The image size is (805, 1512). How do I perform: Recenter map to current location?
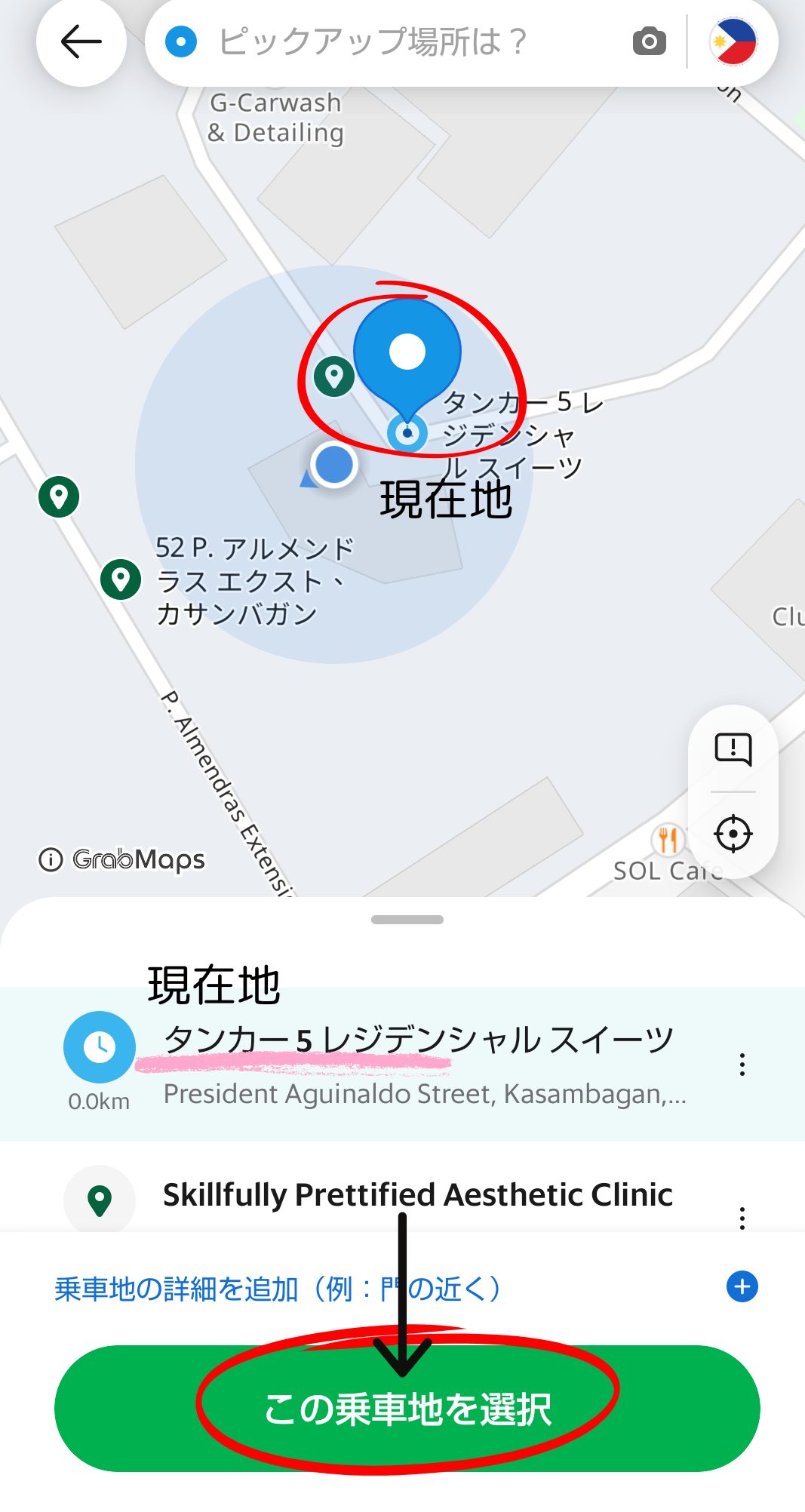point(733,834)
